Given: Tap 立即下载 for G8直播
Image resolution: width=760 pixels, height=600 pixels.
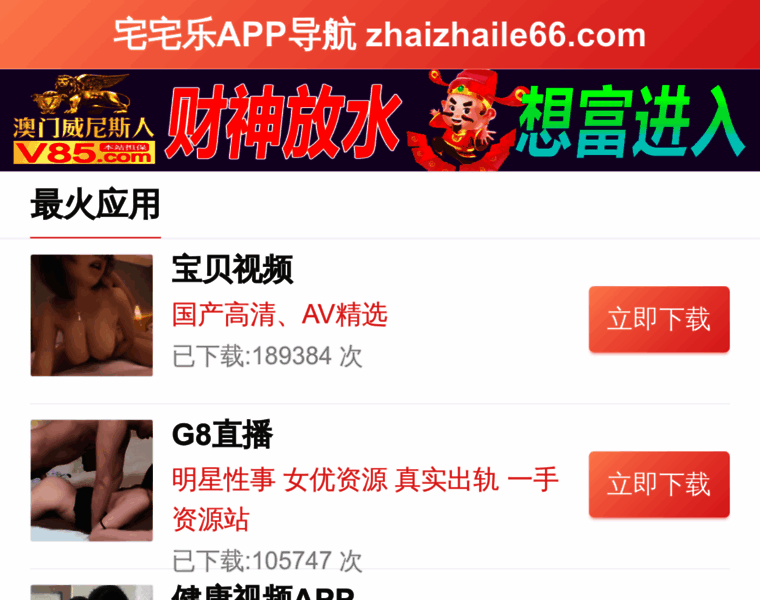Looking at the screenshot, I should click(658, 484).
